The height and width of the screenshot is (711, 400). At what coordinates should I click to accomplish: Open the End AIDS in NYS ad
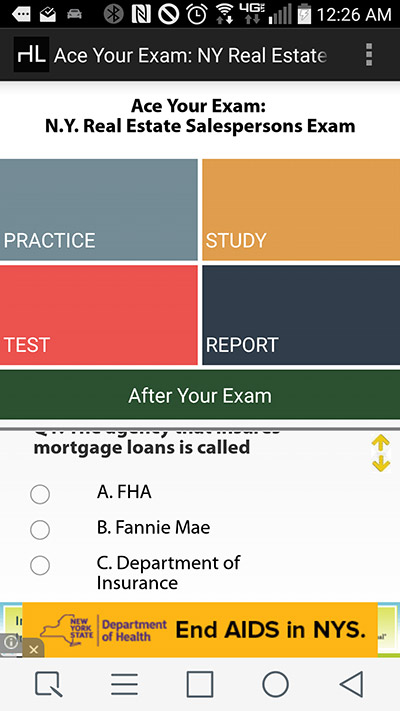(200, 630)
